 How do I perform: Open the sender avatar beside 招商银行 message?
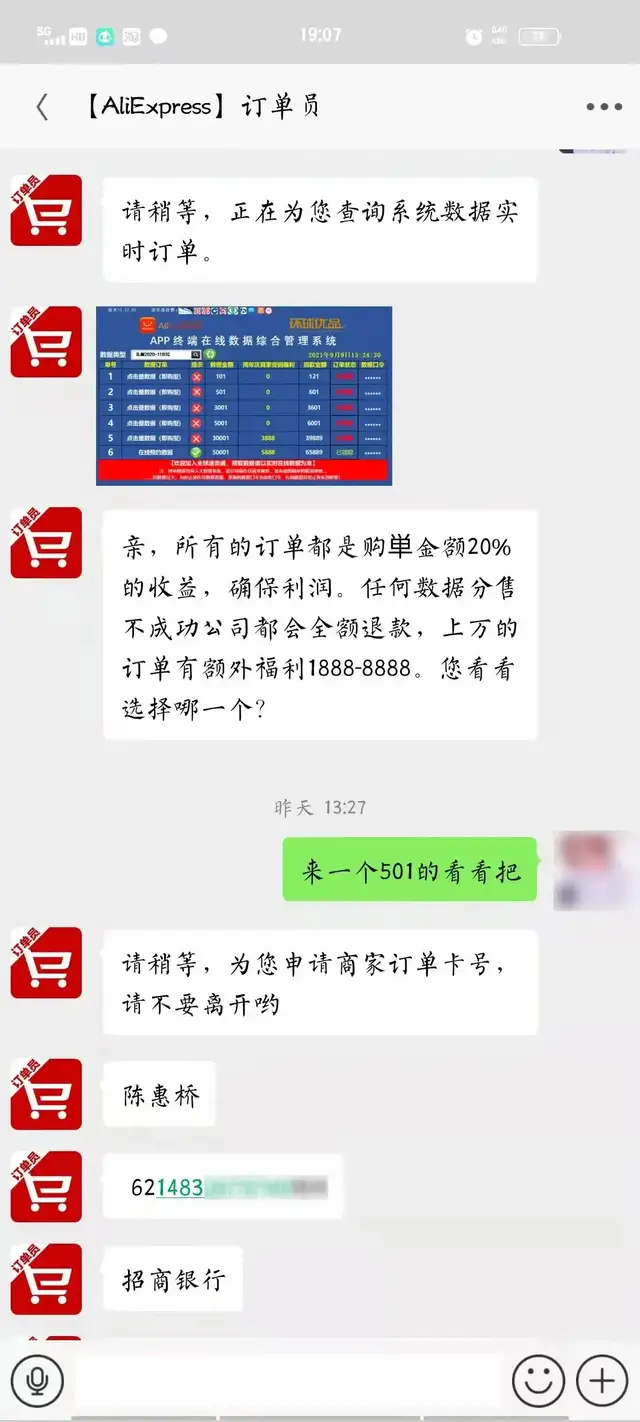pos(46,1279)
